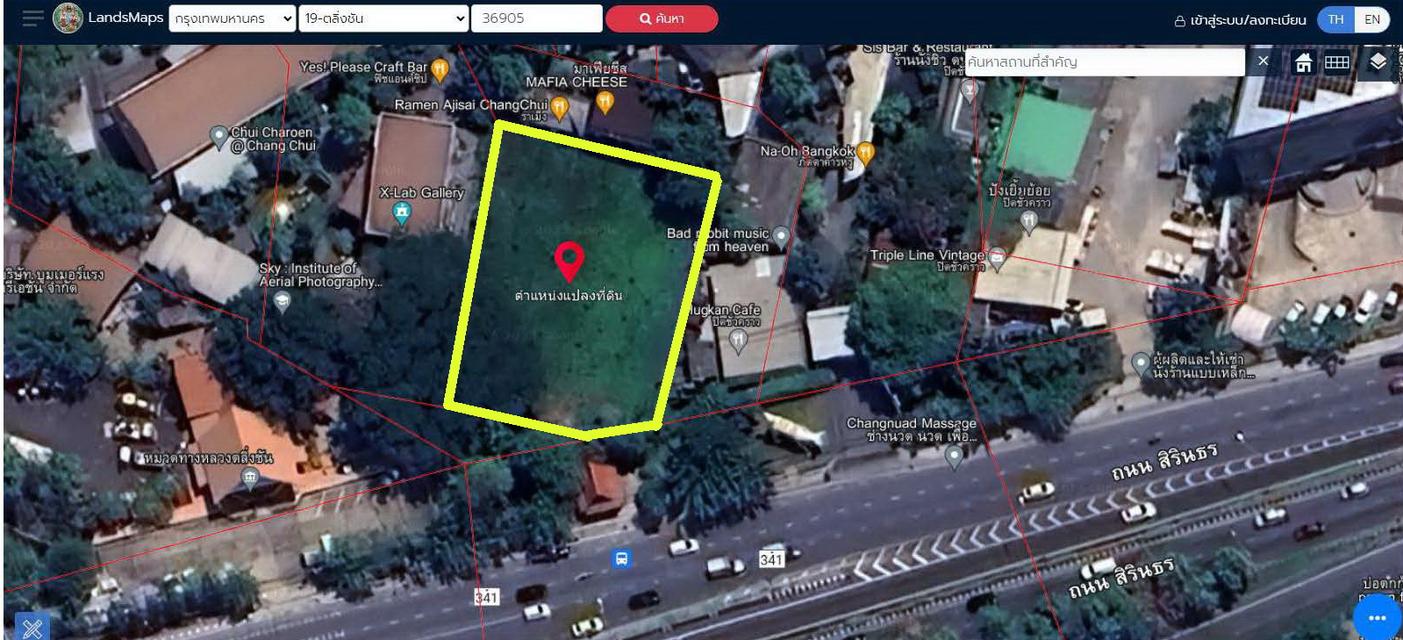Open the map layers button
The width and height of the screenshot is (1403, 640).
[1378, 62]
